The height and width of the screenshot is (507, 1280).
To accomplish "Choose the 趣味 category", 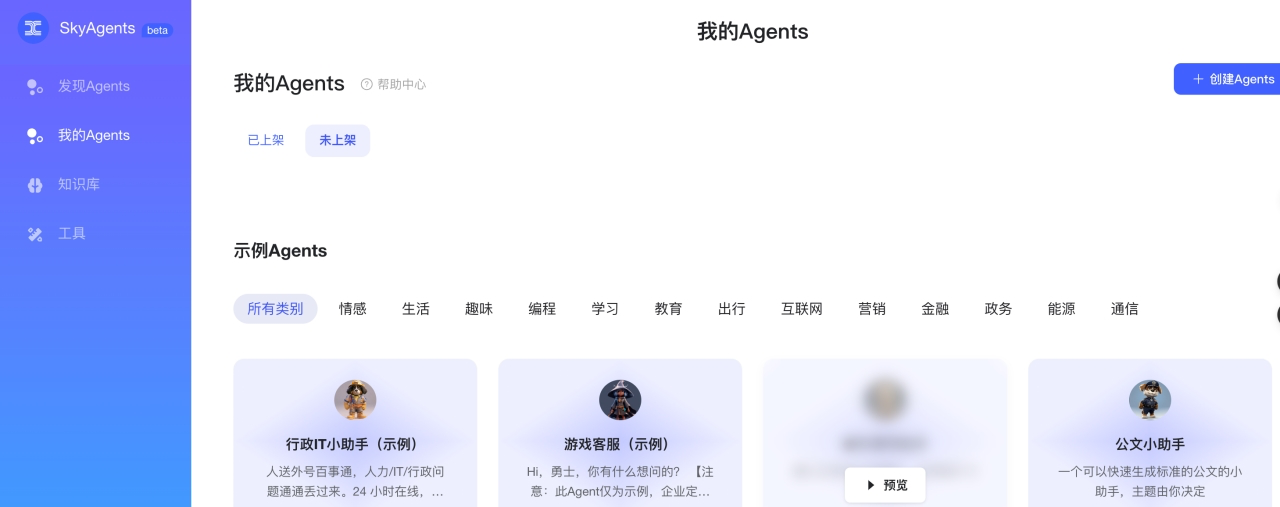I will (x=479, y=309).
